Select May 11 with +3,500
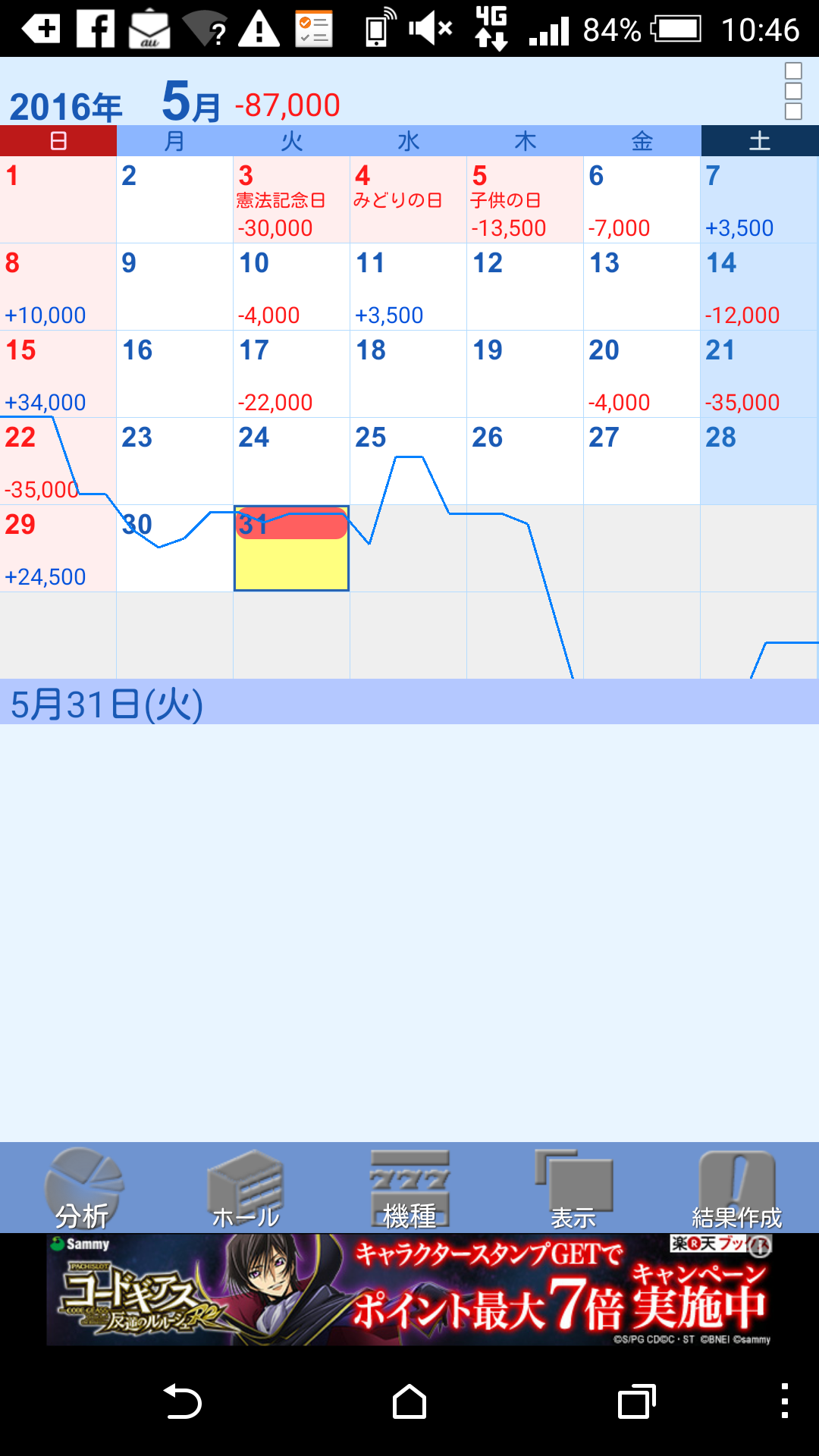819x1456 pixels. pyautogui.click(x=408, y=287)
